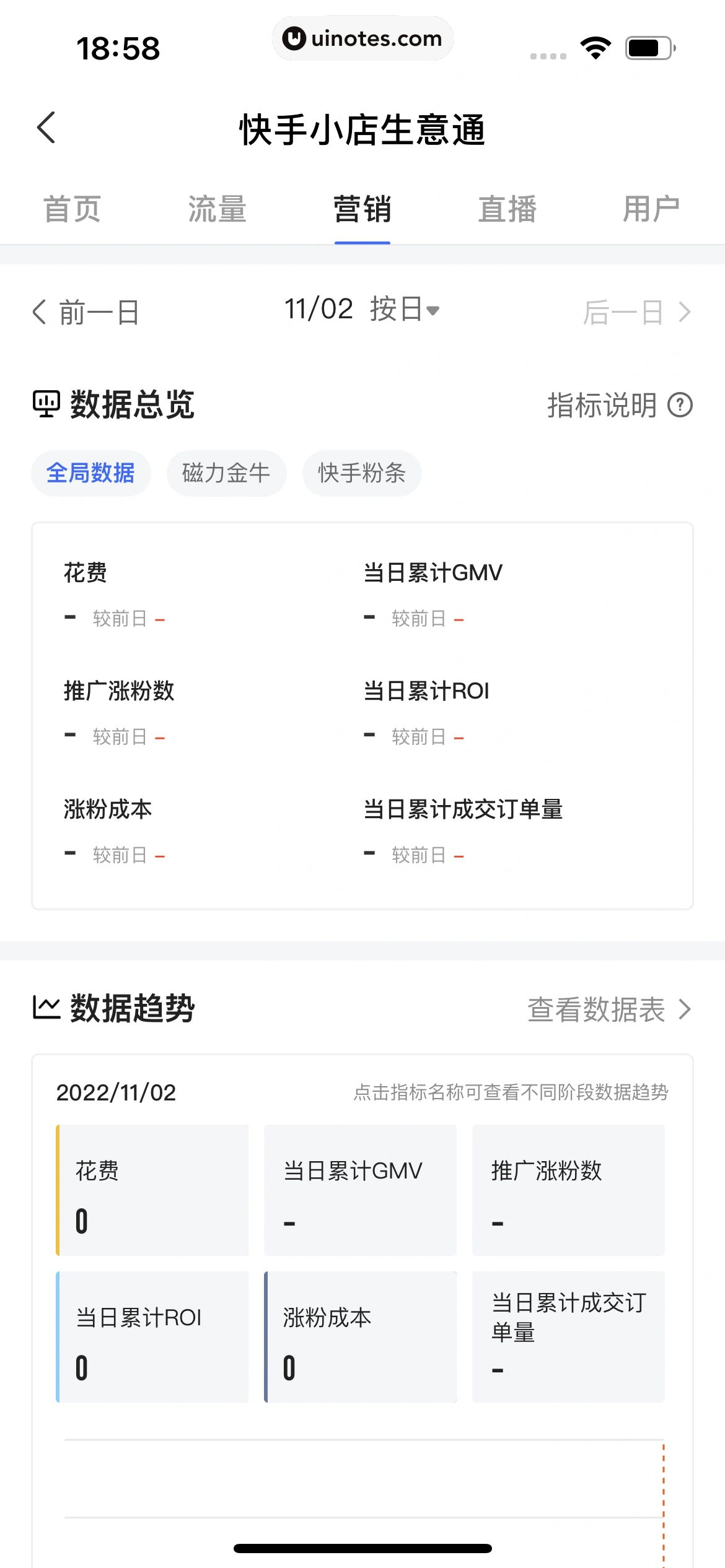Go back using the top-left arrow
The height and width of the screenshot is (1568, 725).
[x=46, y=128]
